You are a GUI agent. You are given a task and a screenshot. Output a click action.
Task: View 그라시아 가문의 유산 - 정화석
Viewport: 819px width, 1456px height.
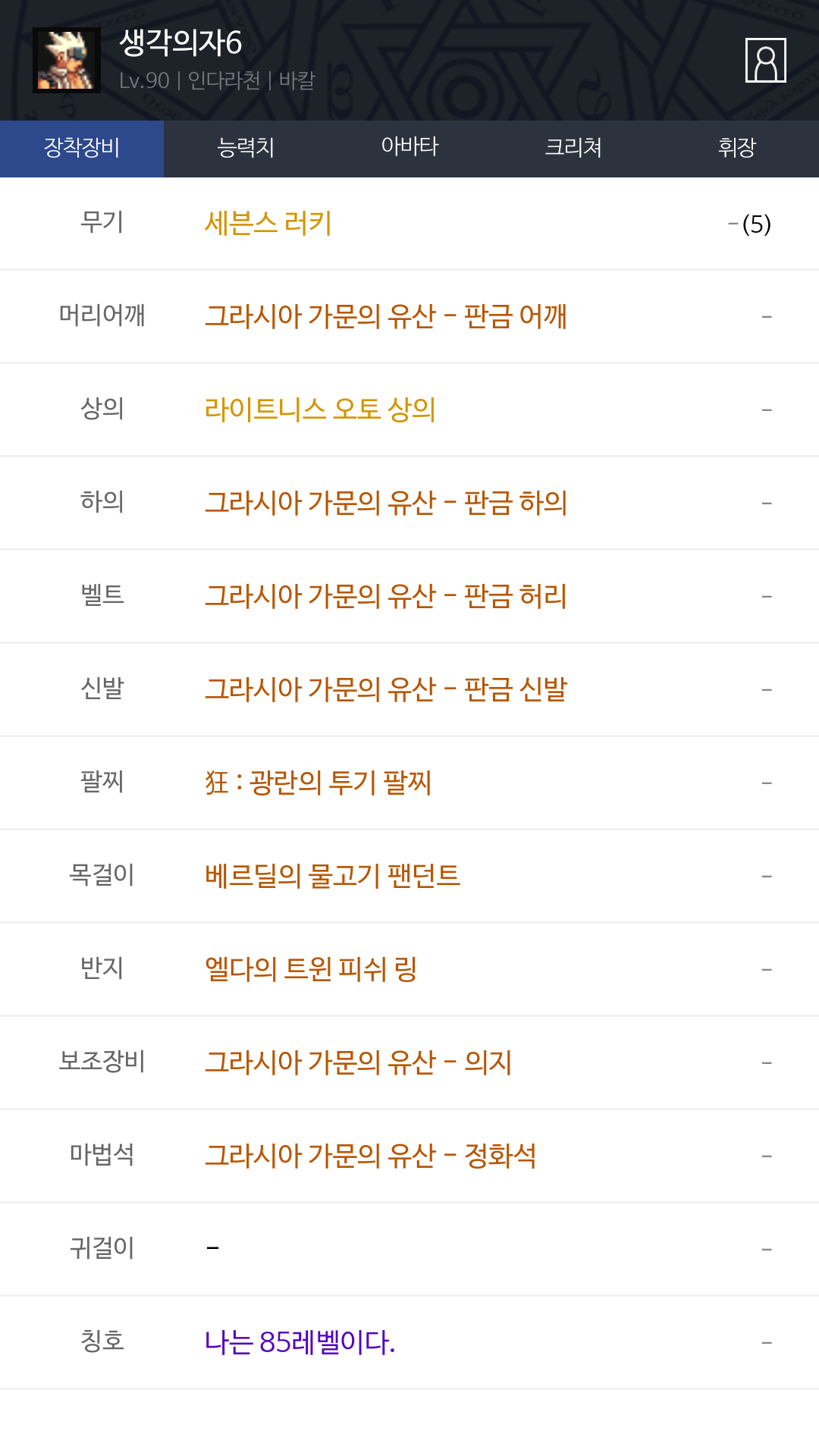pyautogui.click(x=371, y=1156)
